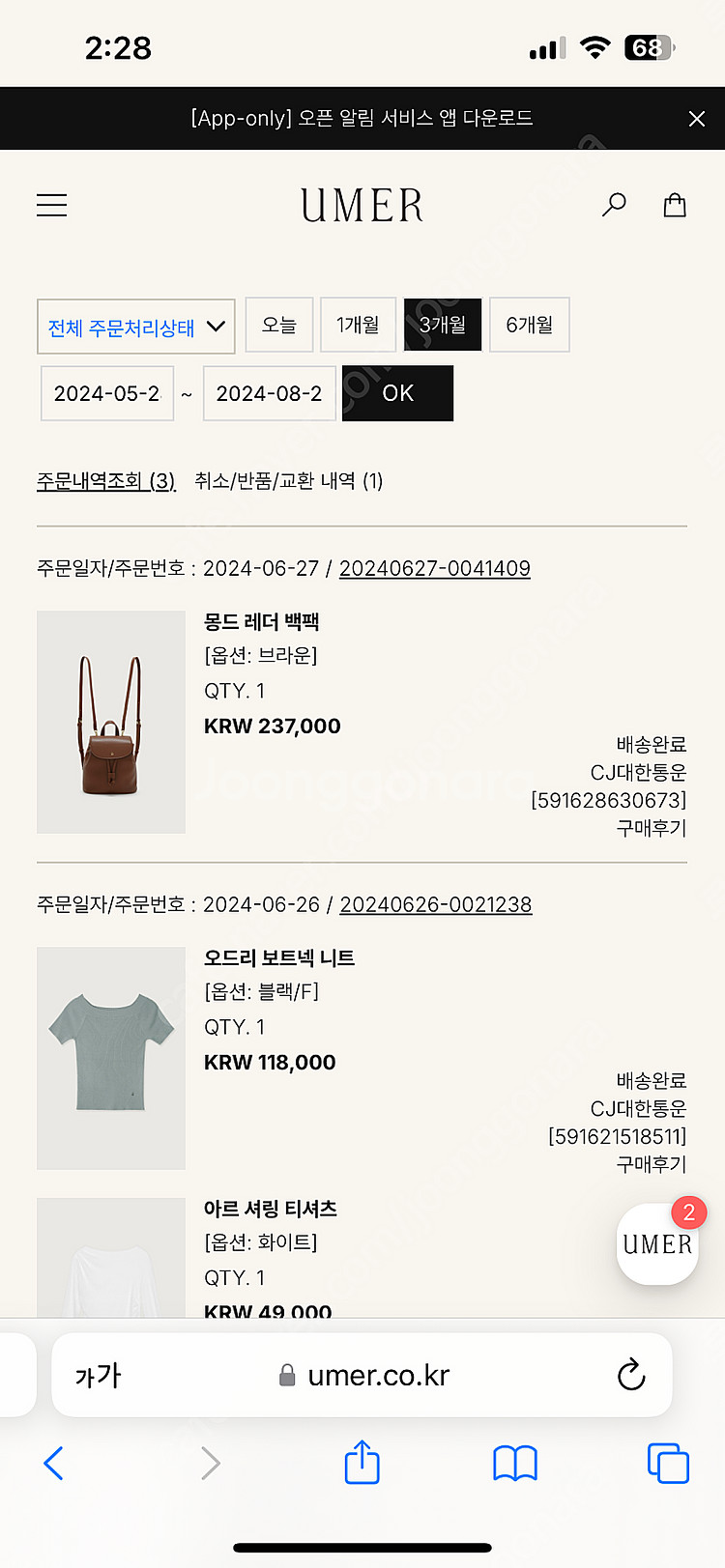725x1568 pixels.
Task: Dismiss the App-only download banner
Action: point(696,119)
